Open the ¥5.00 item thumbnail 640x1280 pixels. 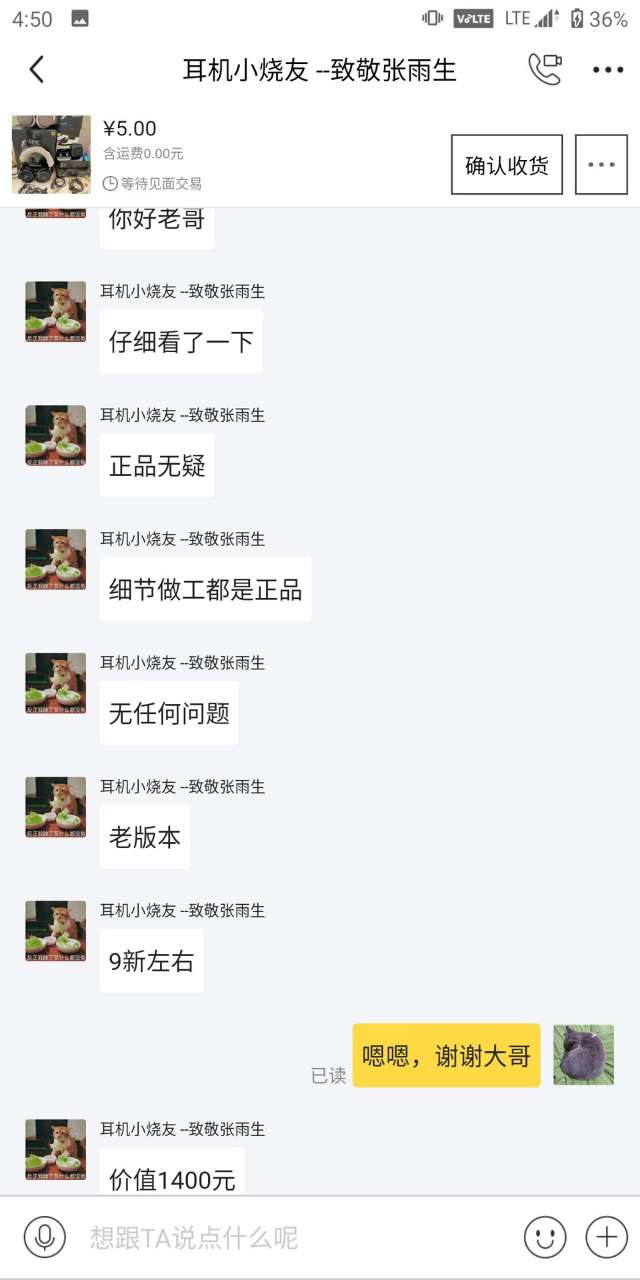tap(51, 154)
